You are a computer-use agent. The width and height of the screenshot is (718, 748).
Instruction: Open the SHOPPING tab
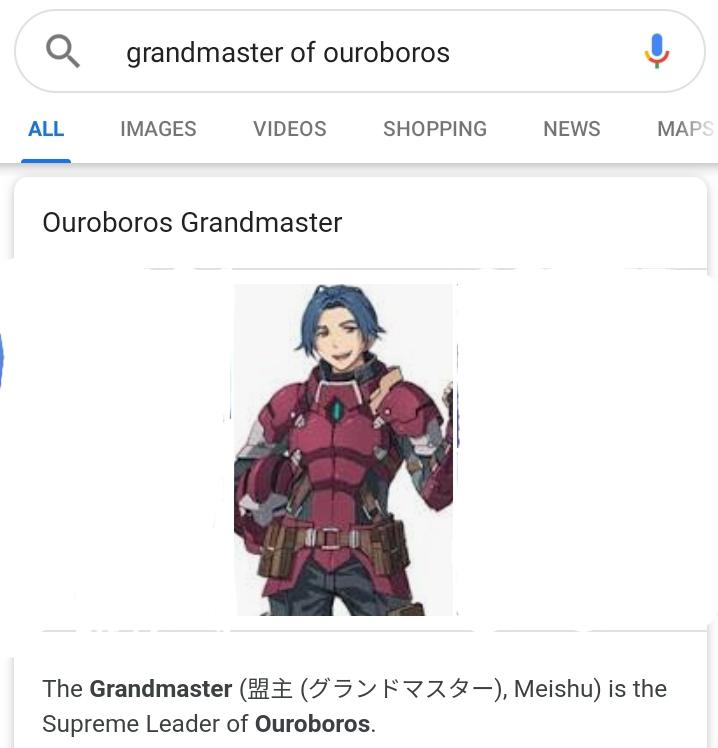point(435,129)
